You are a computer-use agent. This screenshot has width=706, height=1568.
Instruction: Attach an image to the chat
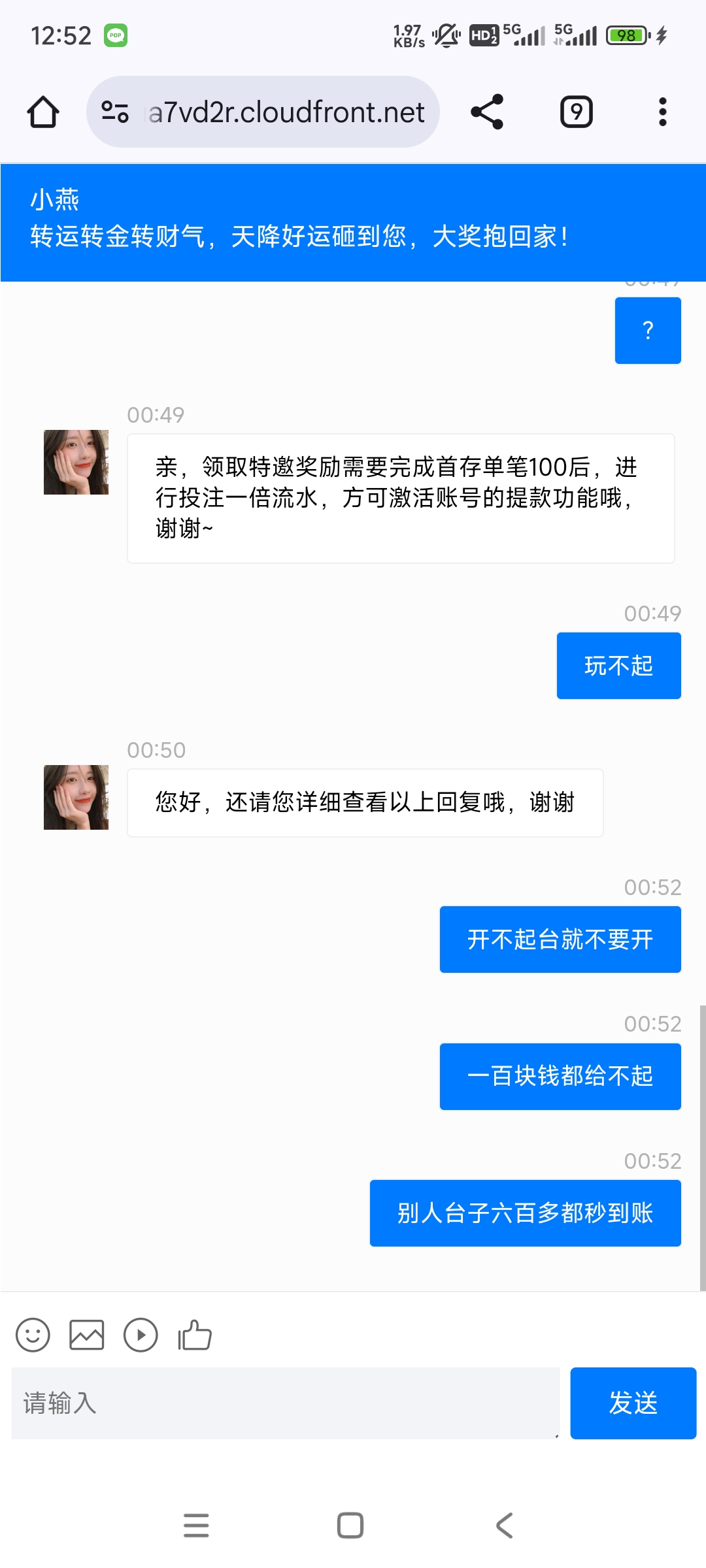coord(87,1334)
